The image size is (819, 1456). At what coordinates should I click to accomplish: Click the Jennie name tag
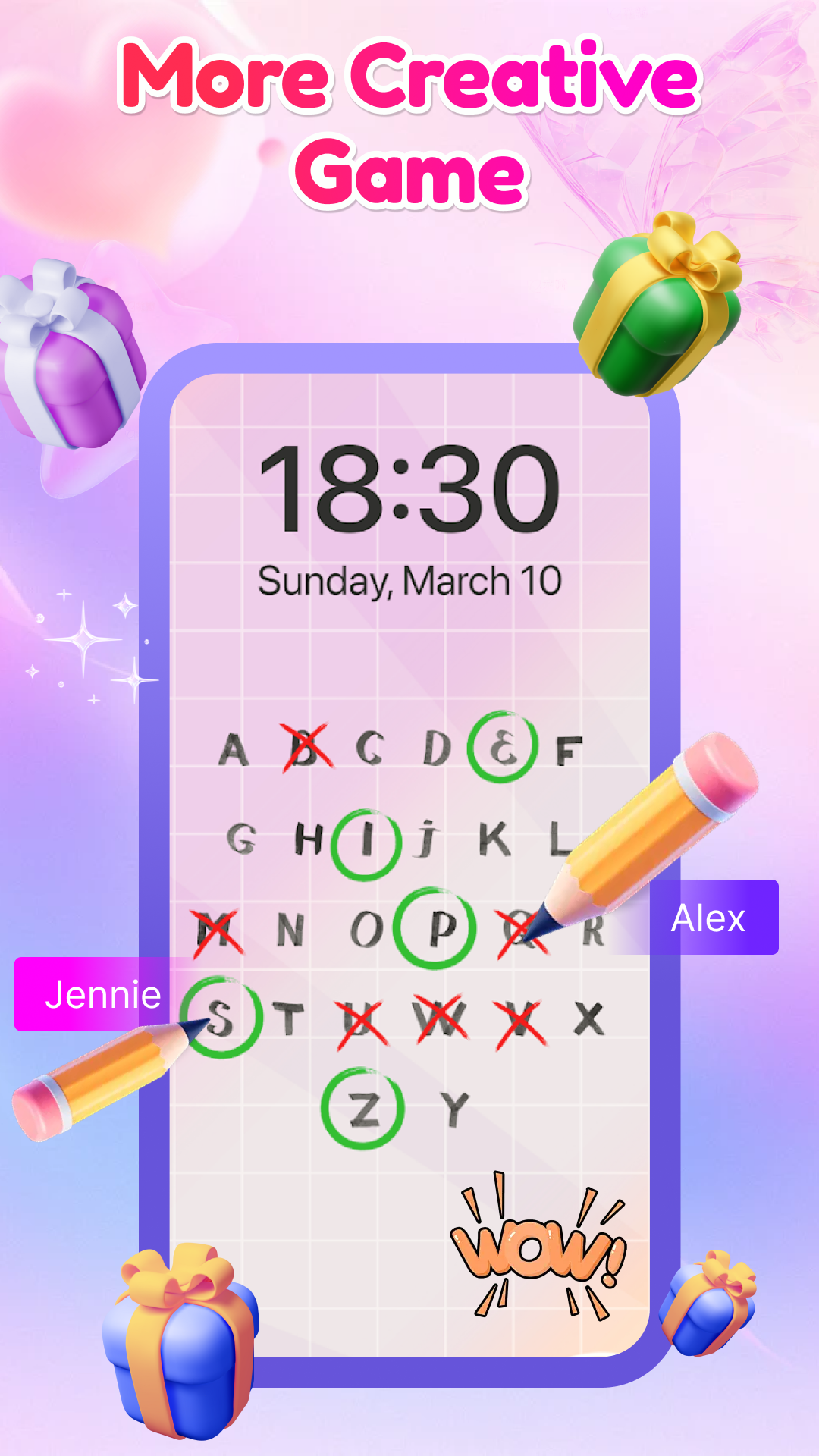pyautogui.click(x=102, y=996)
